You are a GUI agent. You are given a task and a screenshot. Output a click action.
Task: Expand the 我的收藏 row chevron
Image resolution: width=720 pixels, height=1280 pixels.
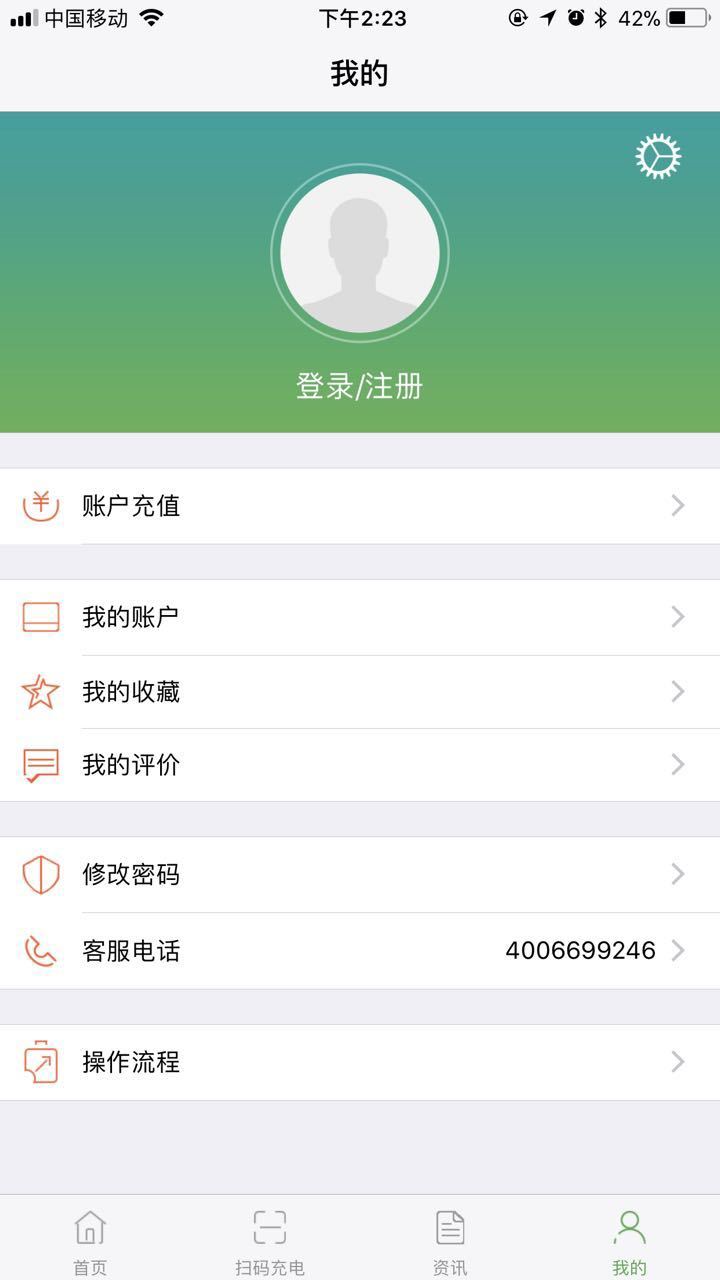pyautogui.click(x=677, y=691)
